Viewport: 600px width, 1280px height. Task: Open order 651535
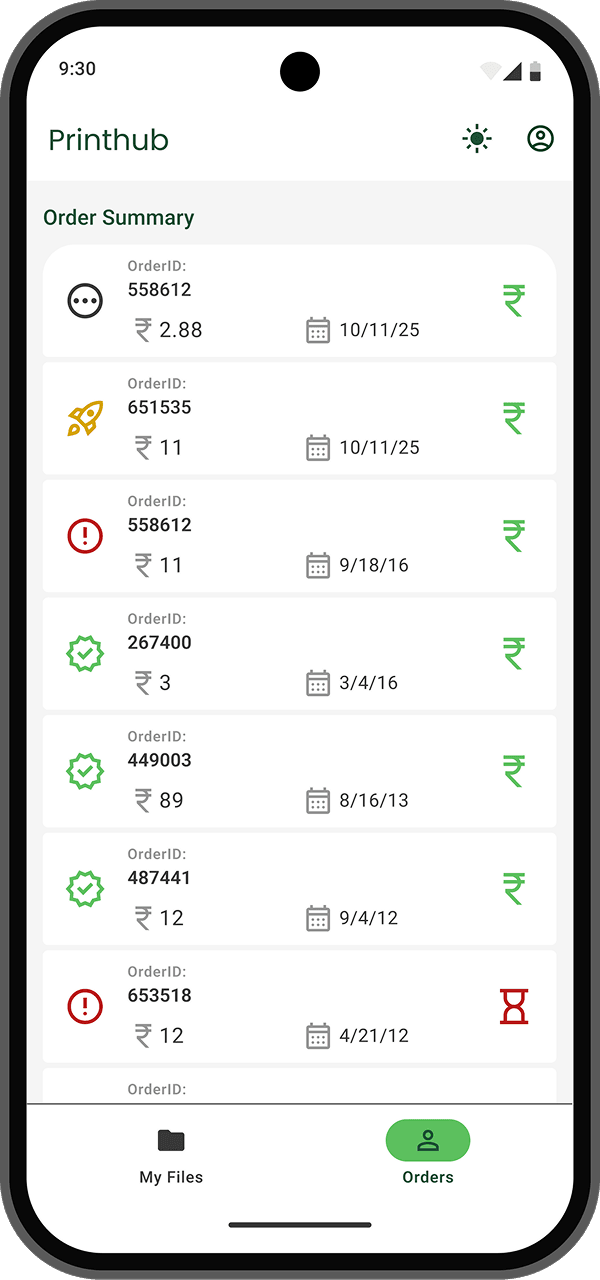pyautogui.click(x=299, y=418)
